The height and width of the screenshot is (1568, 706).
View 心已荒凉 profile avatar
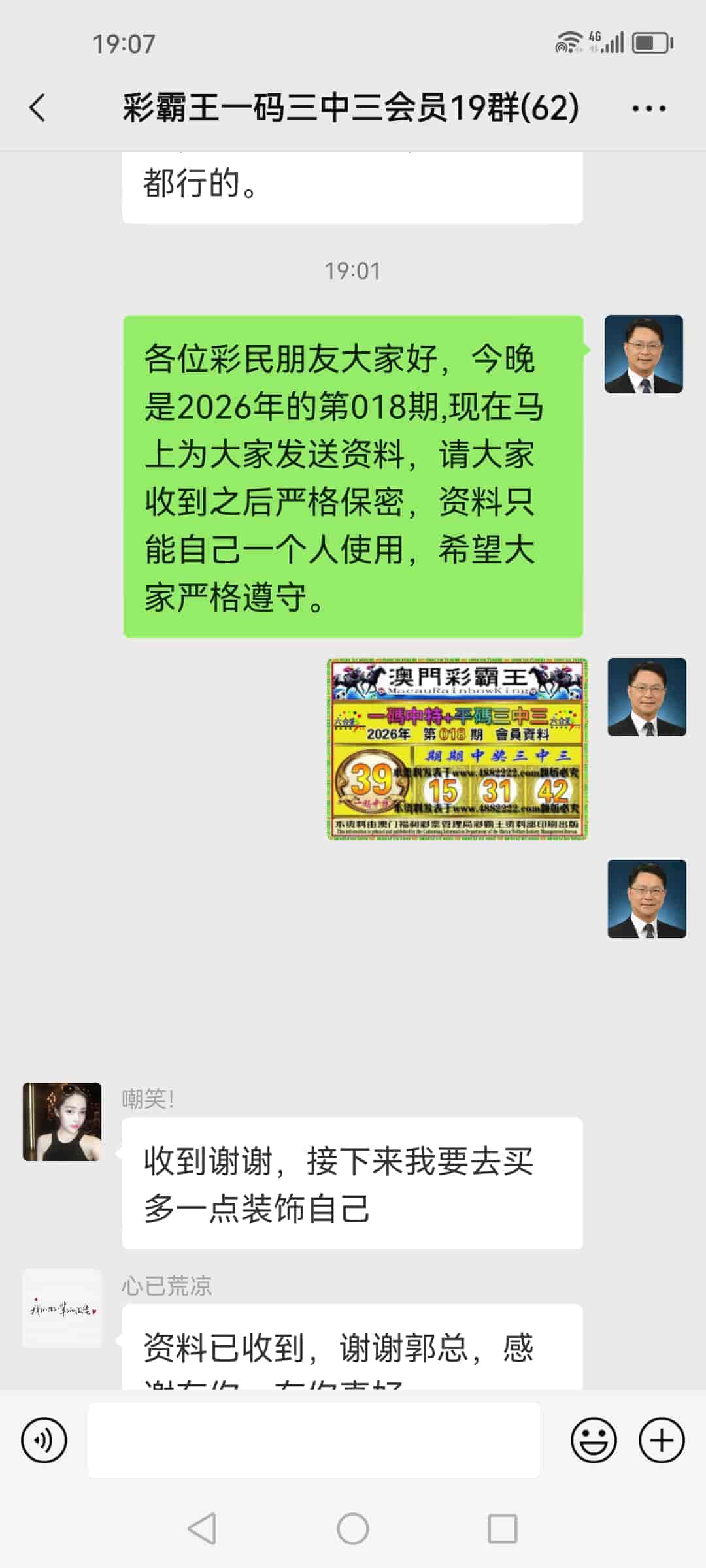(62, 1309)
